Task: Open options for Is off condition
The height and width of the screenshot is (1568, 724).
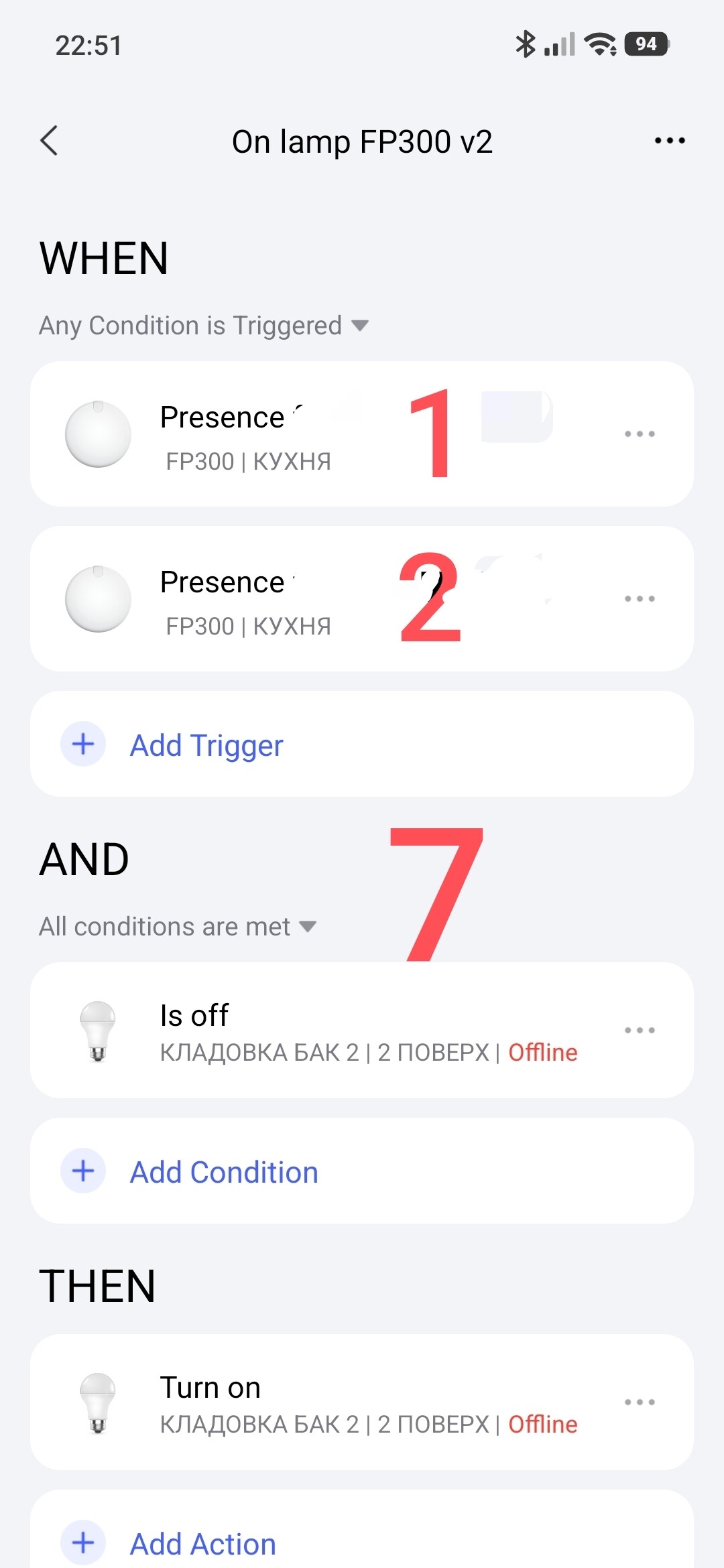Action: click(639, 1031)
